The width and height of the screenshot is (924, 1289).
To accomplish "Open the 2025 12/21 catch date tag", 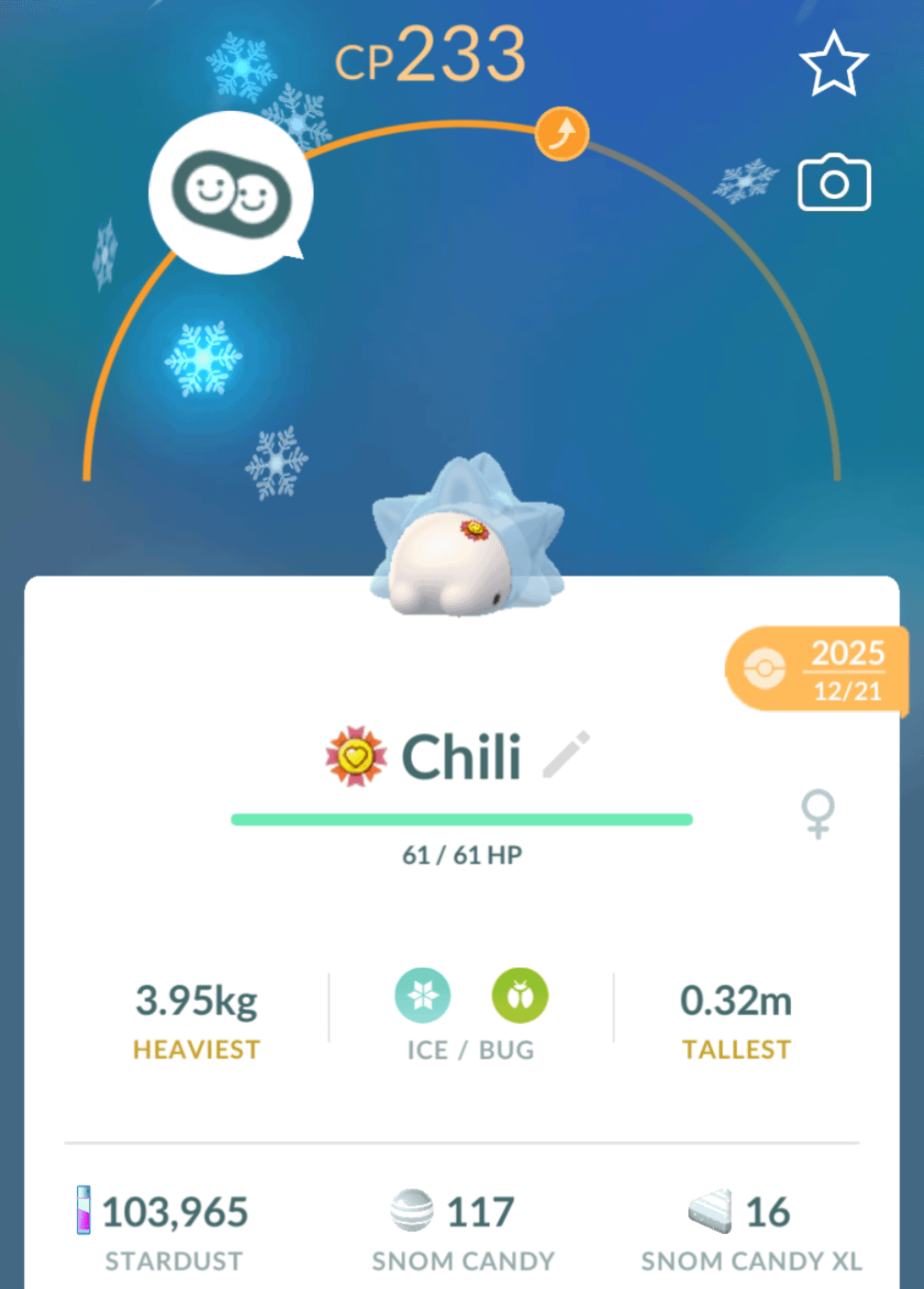I will pyautogui.click(x=817, y=669).
